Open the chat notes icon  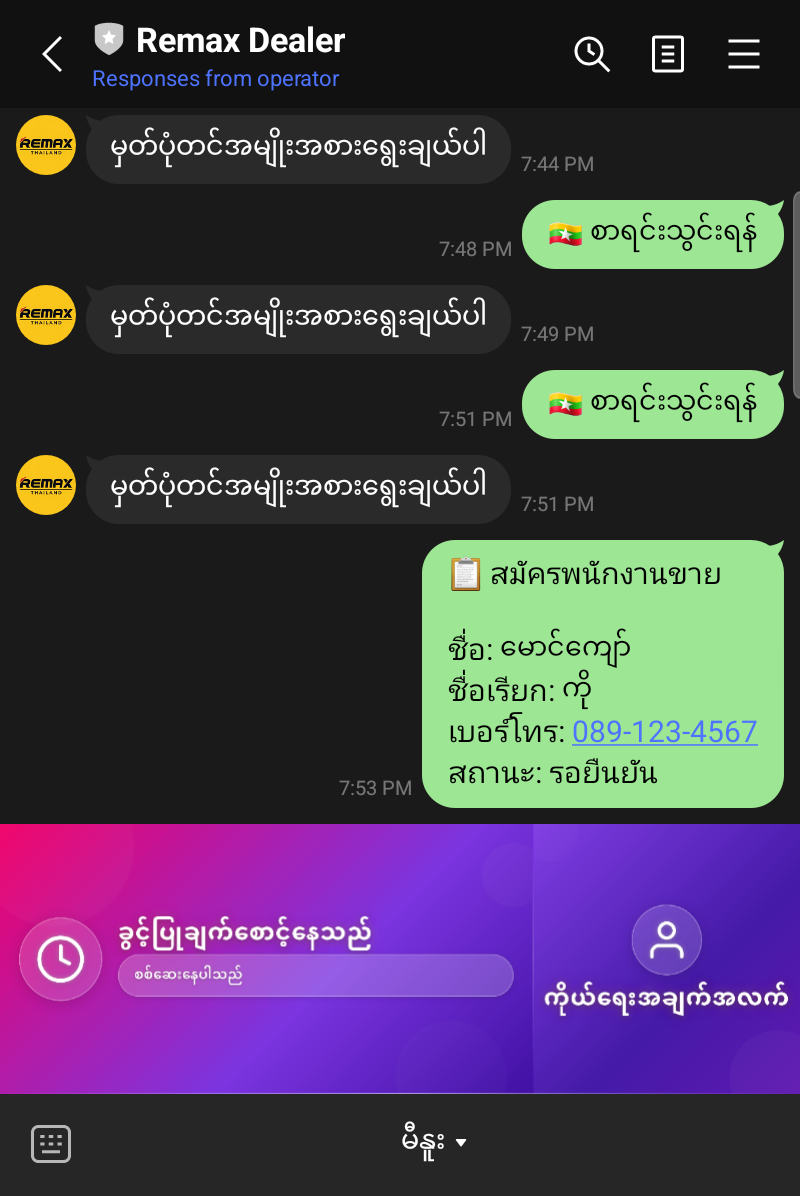tap(668, 55)
